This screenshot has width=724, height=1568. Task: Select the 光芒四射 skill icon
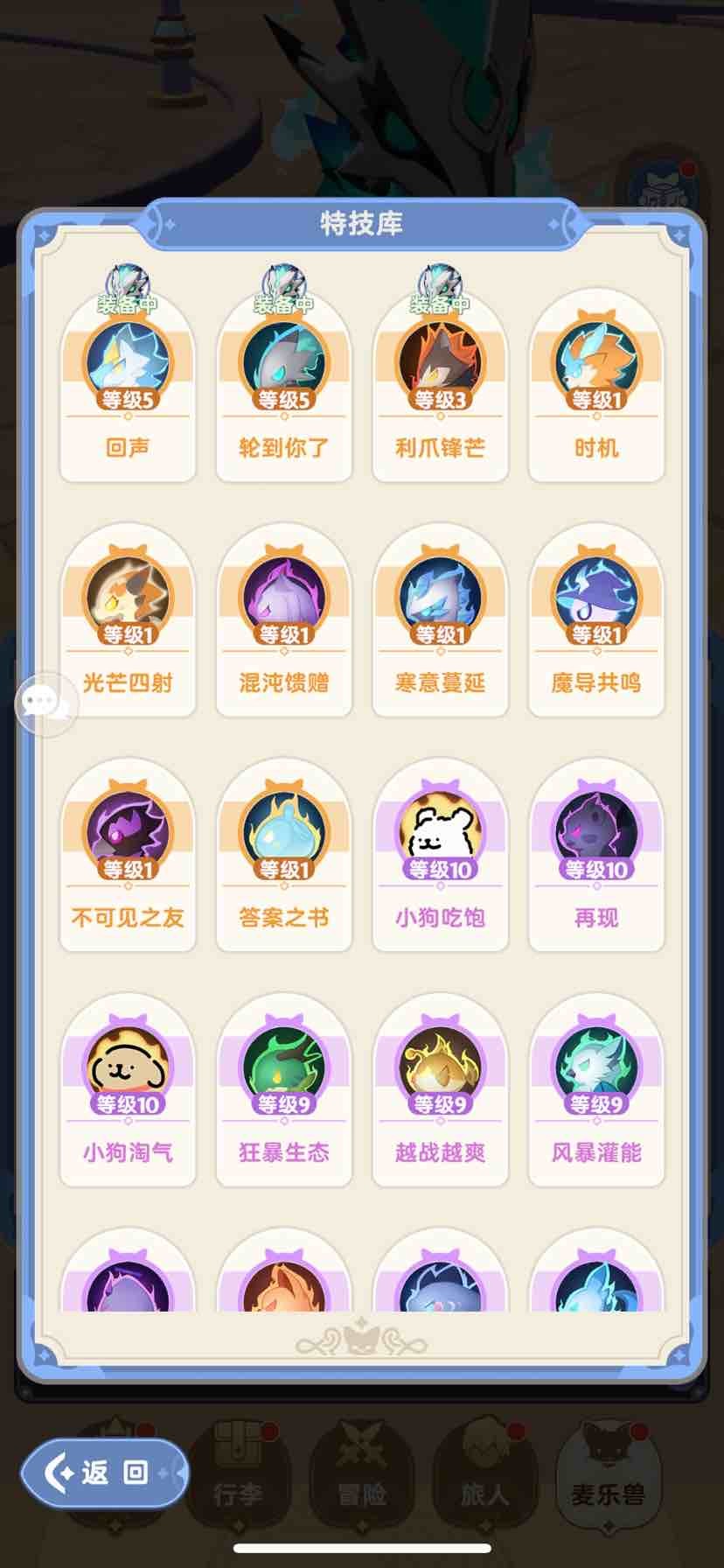point(126,597)
